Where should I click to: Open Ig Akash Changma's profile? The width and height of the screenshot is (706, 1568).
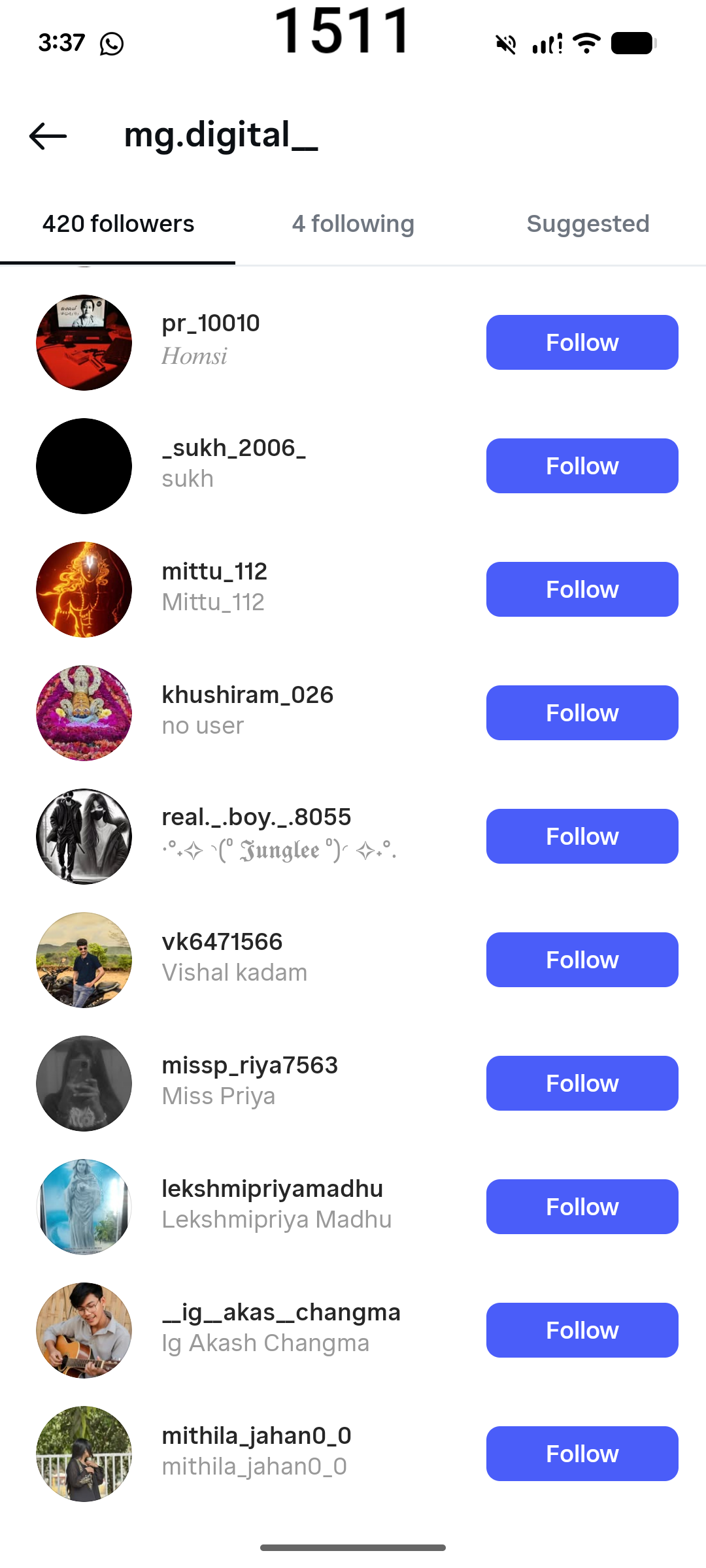tap(280, 1328)
